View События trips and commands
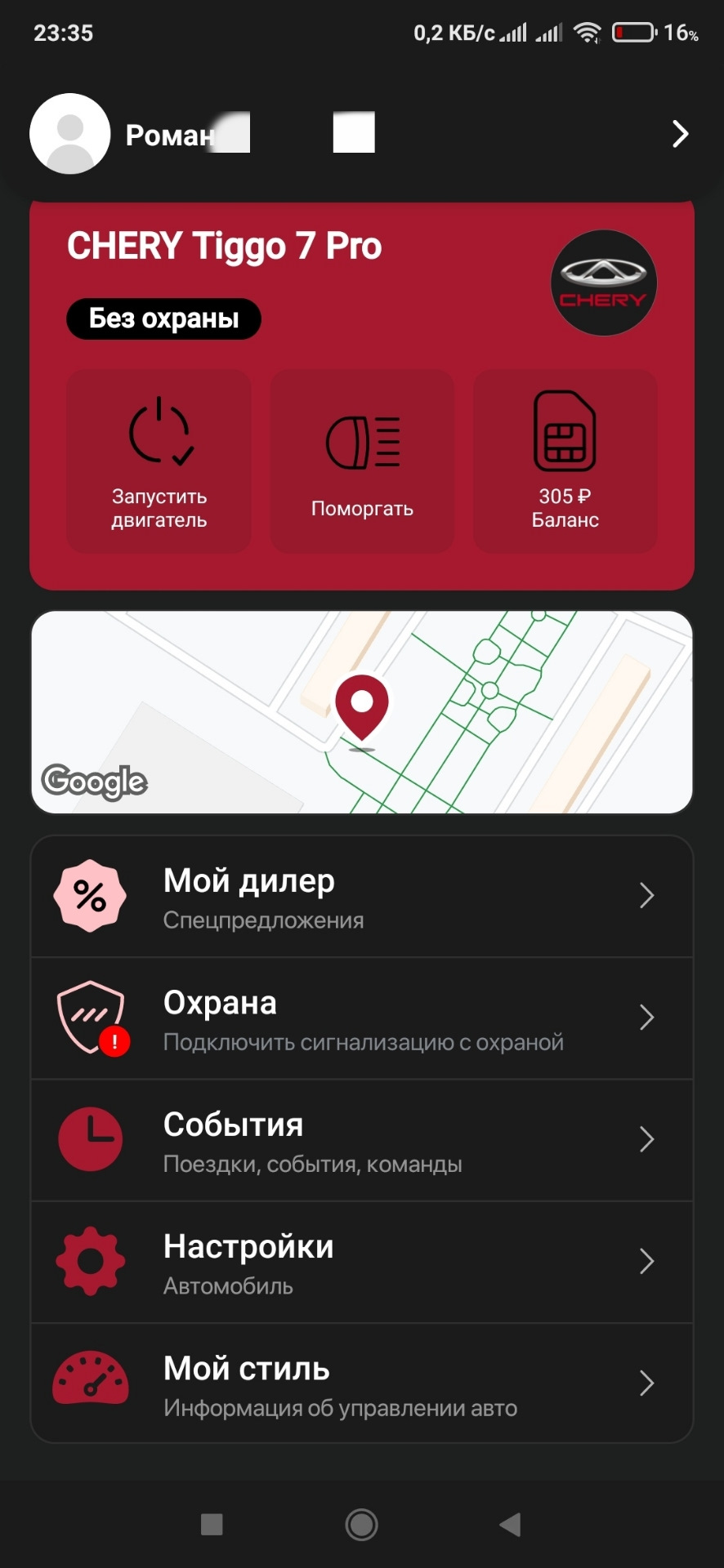This screenshot has height=1568, width=724. 362,1140
